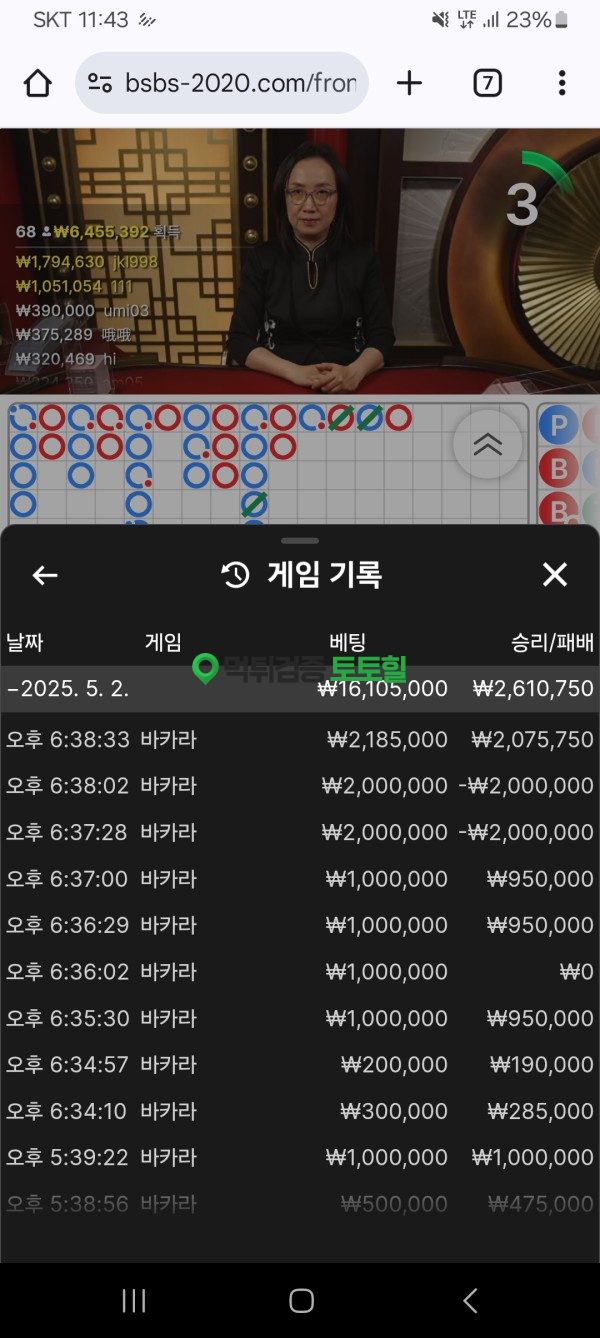Tap the bsbs-2020.com address bar
Viewport: 600px width, 1338px height.
point(222,83)
